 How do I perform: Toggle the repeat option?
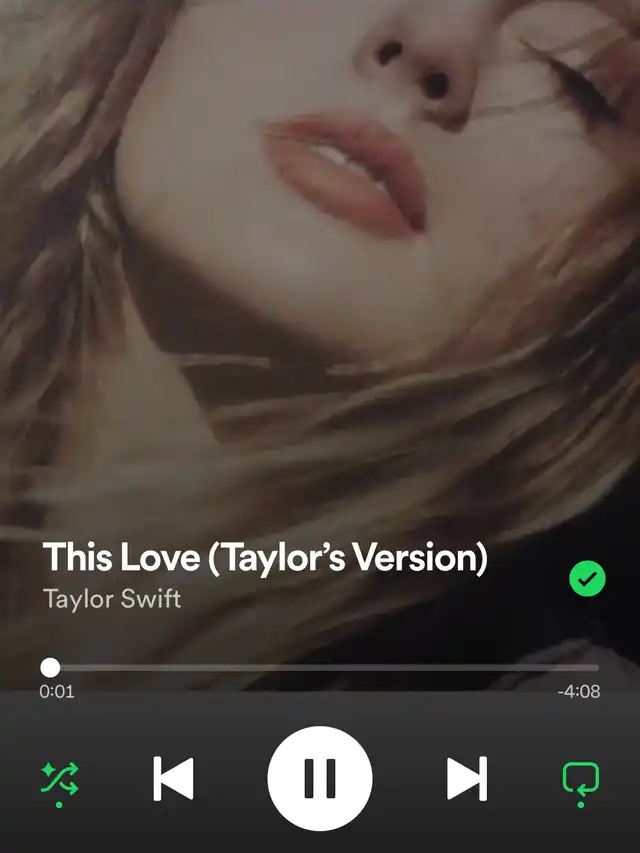(581, 778)
